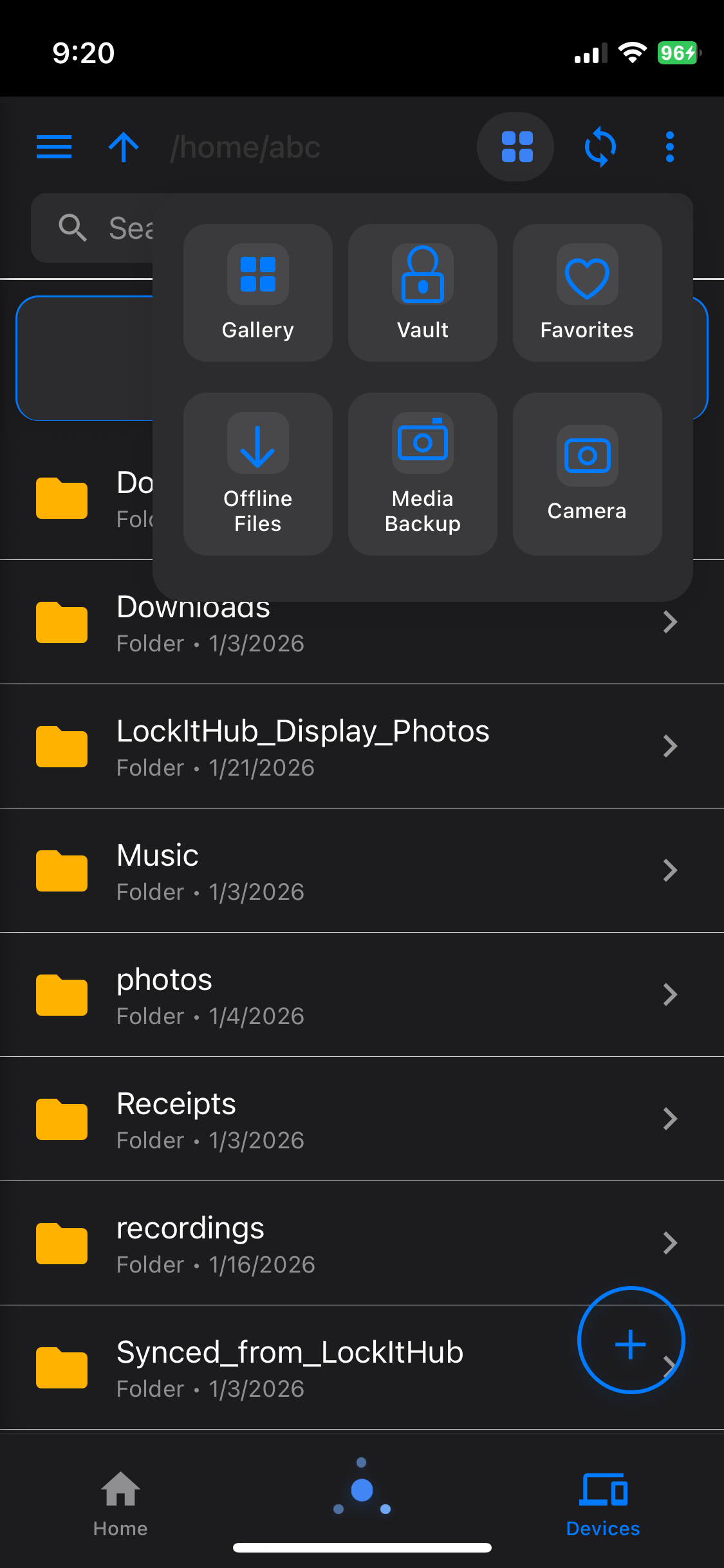
Task: Open the Vault
Action: click(x=422, y=293)
